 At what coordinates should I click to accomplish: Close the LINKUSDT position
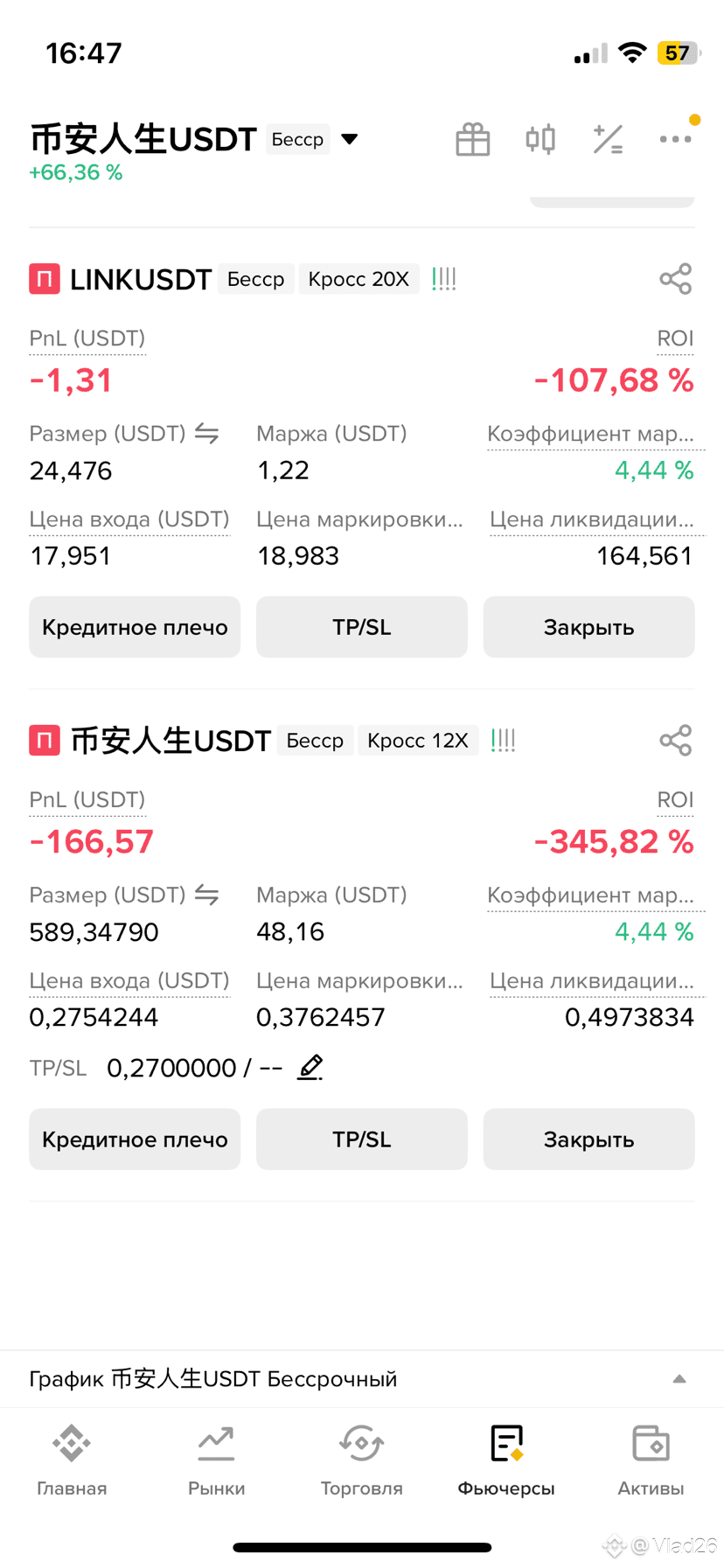pos(588,627)
